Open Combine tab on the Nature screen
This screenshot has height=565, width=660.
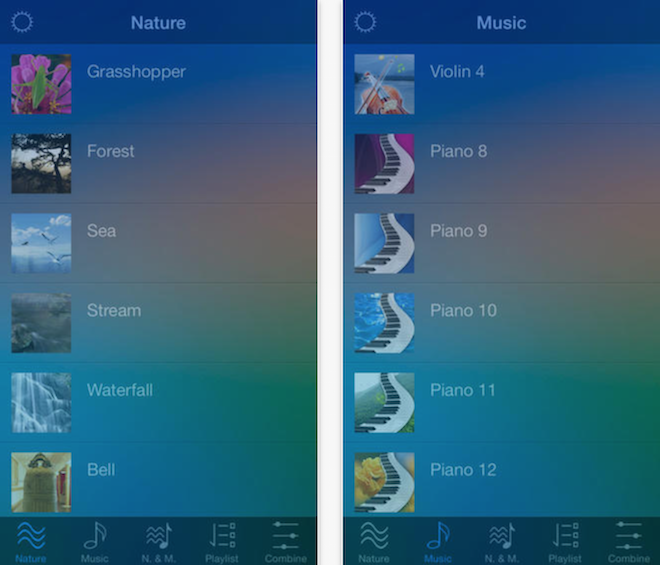[x=285, y=541]
